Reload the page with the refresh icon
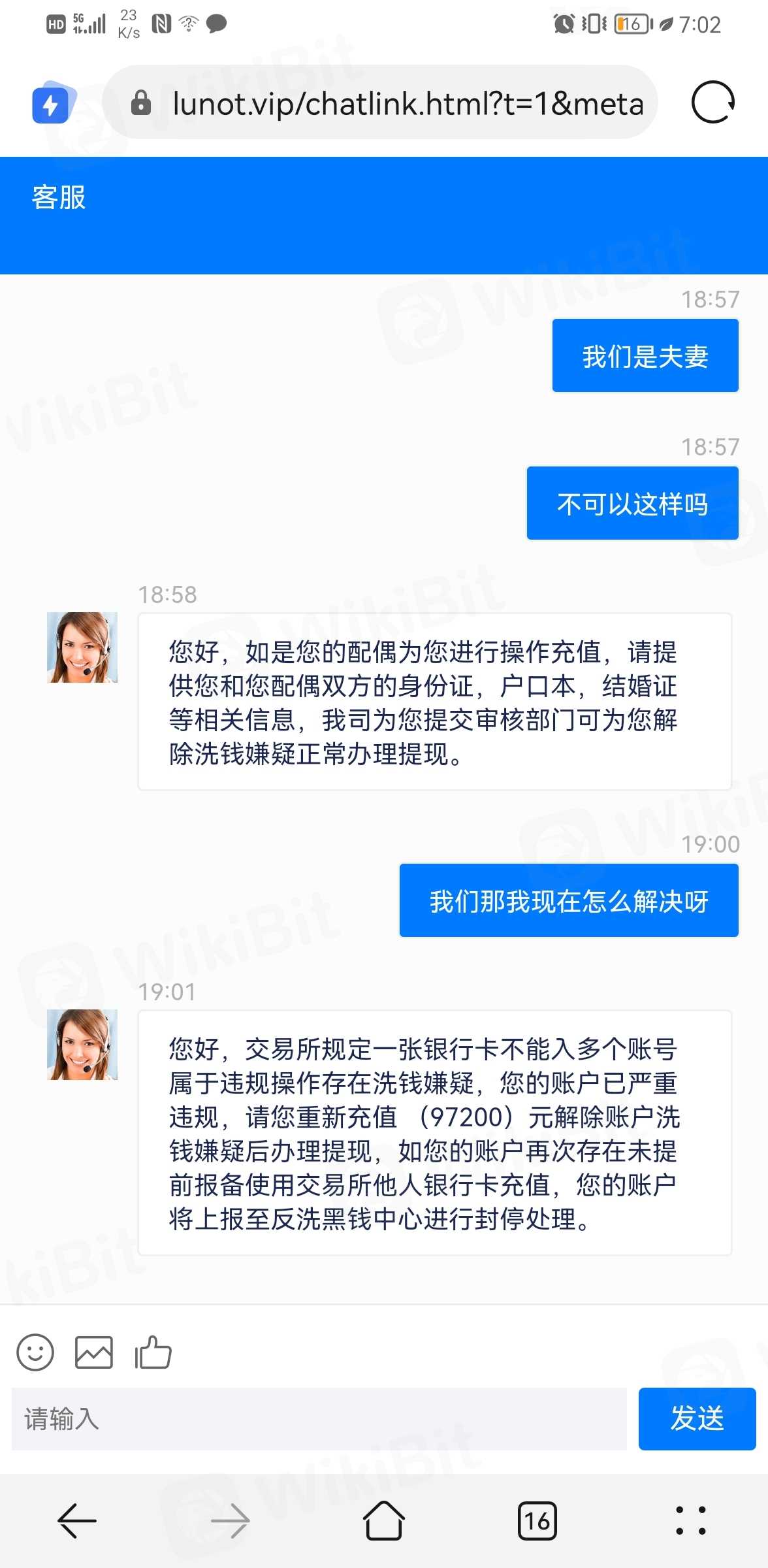This screenshot has width=768, height=1568. click(x=712, y=103)
